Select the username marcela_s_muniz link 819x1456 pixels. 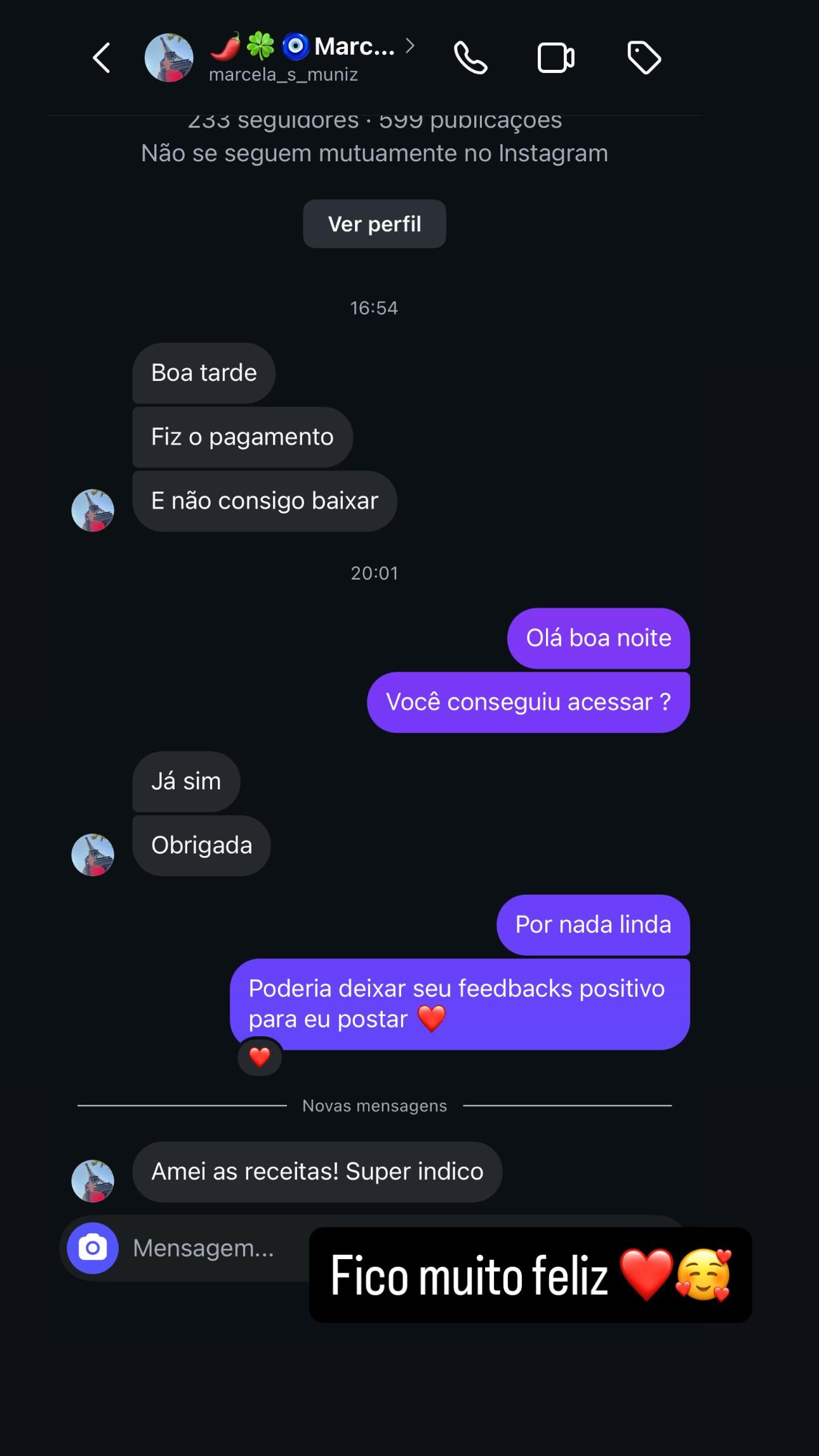[283, 74]
